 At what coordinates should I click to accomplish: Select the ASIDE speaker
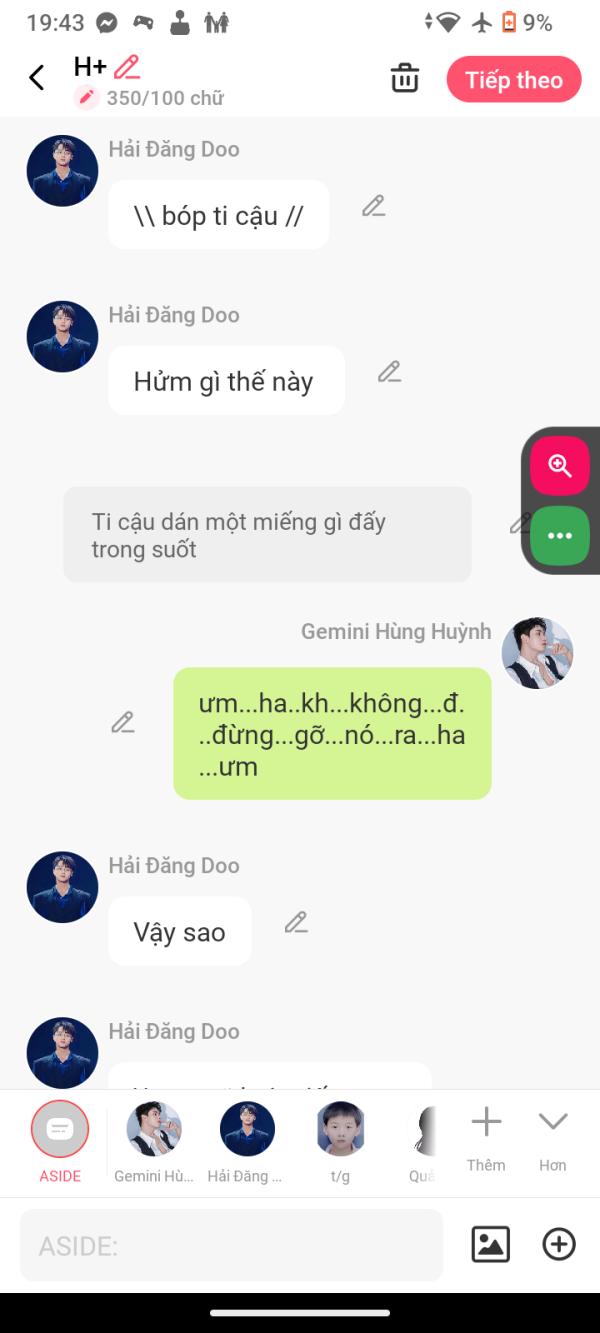click(x=60, y=1131)
